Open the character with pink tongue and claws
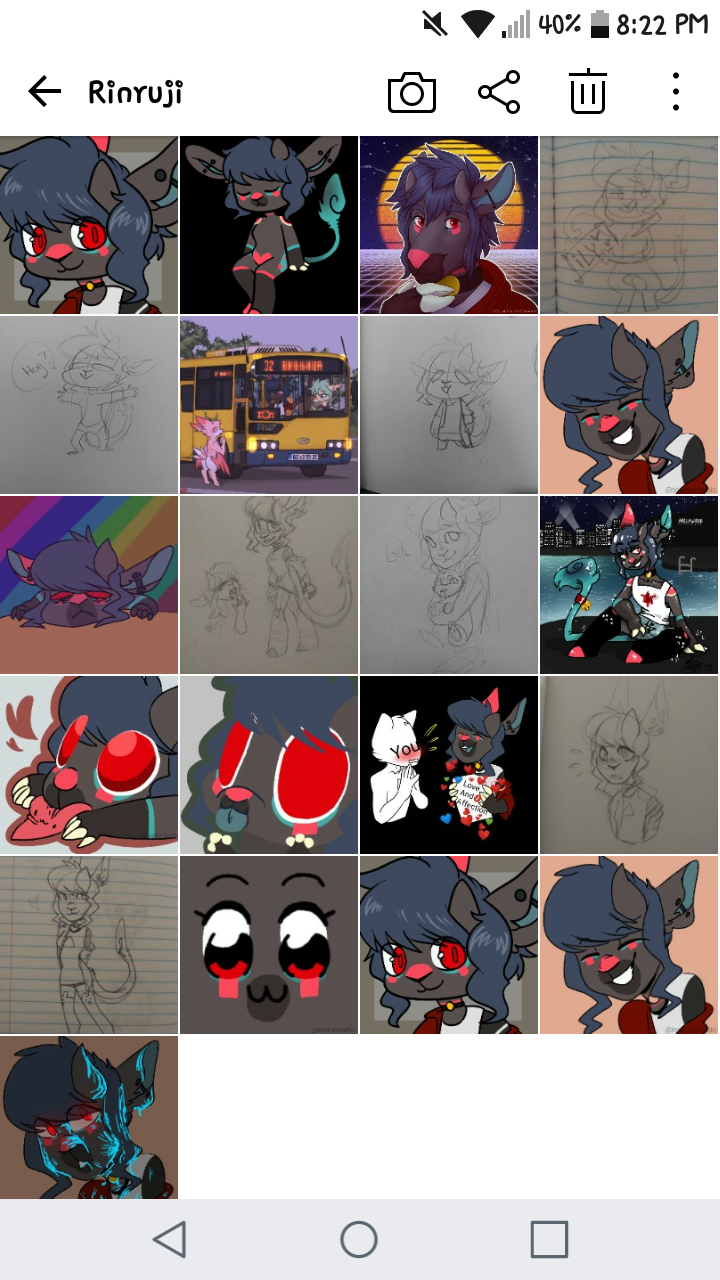Image resolution: width=720 pixels, height=1280 pixels. point(89,765)
